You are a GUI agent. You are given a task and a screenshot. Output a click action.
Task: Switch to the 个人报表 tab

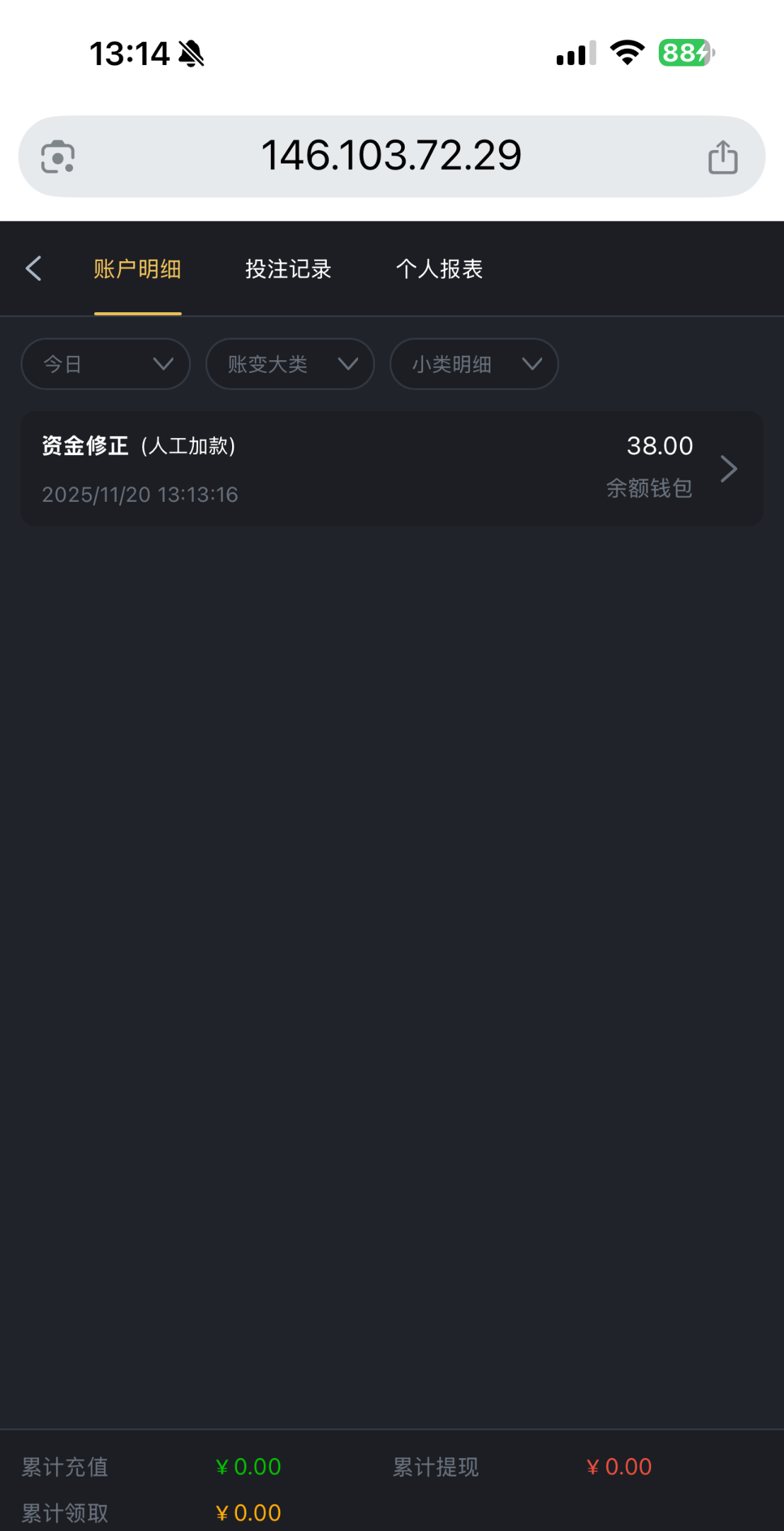click(x=439, y=269)
